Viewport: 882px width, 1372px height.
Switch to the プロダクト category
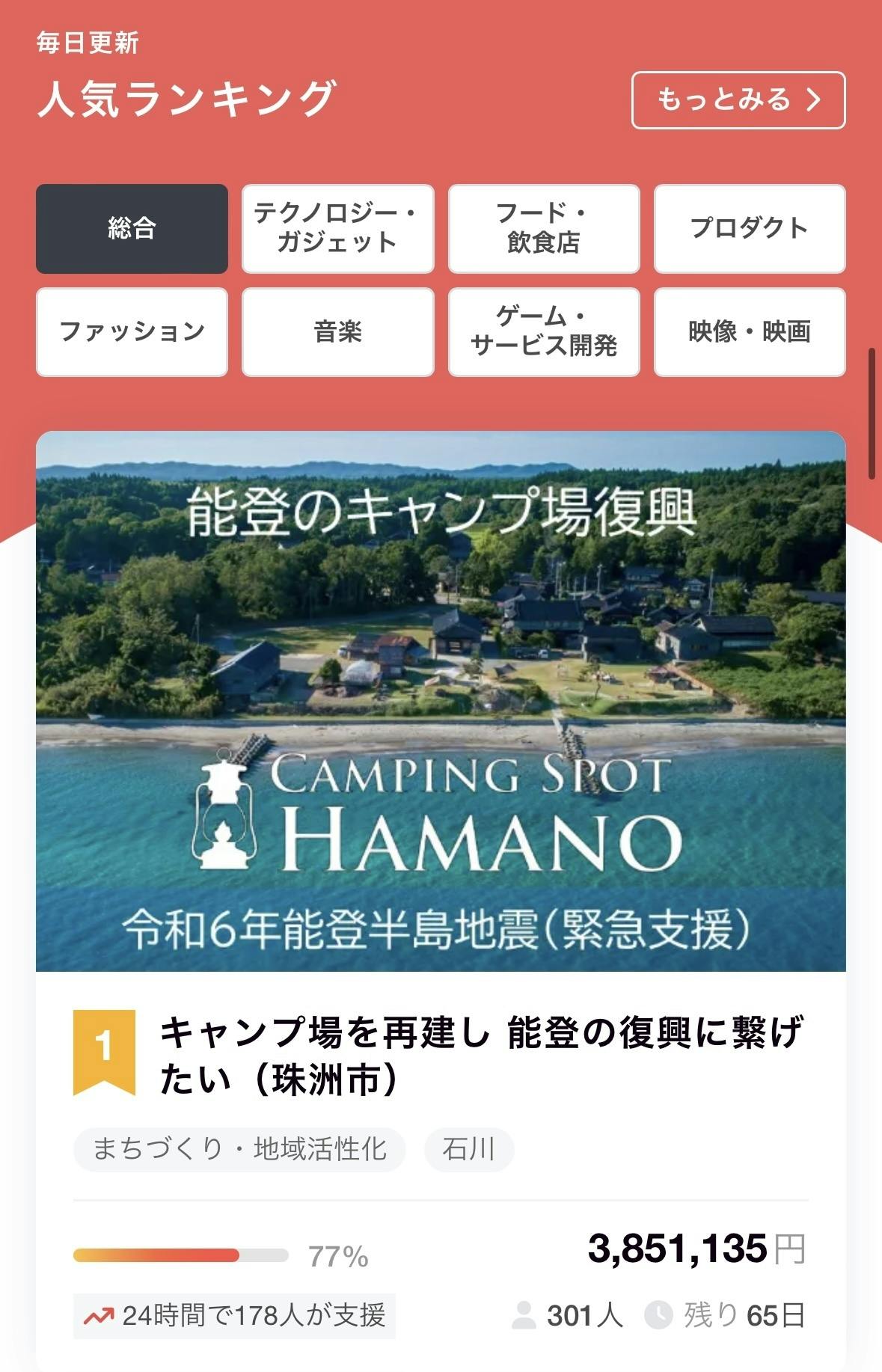tap(750, 228)
